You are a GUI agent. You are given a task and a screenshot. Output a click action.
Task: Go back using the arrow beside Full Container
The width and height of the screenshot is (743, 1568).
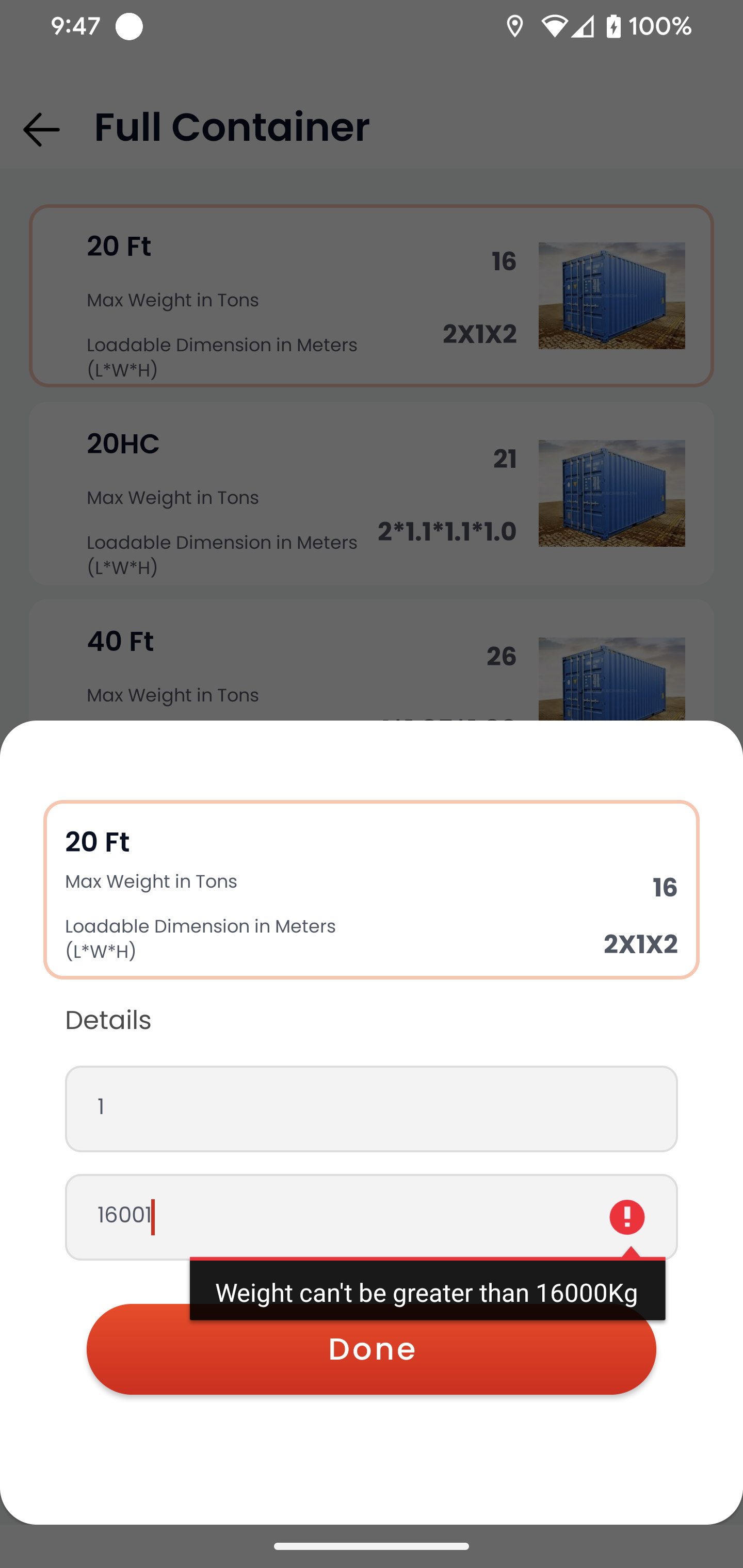click(41, 129)
